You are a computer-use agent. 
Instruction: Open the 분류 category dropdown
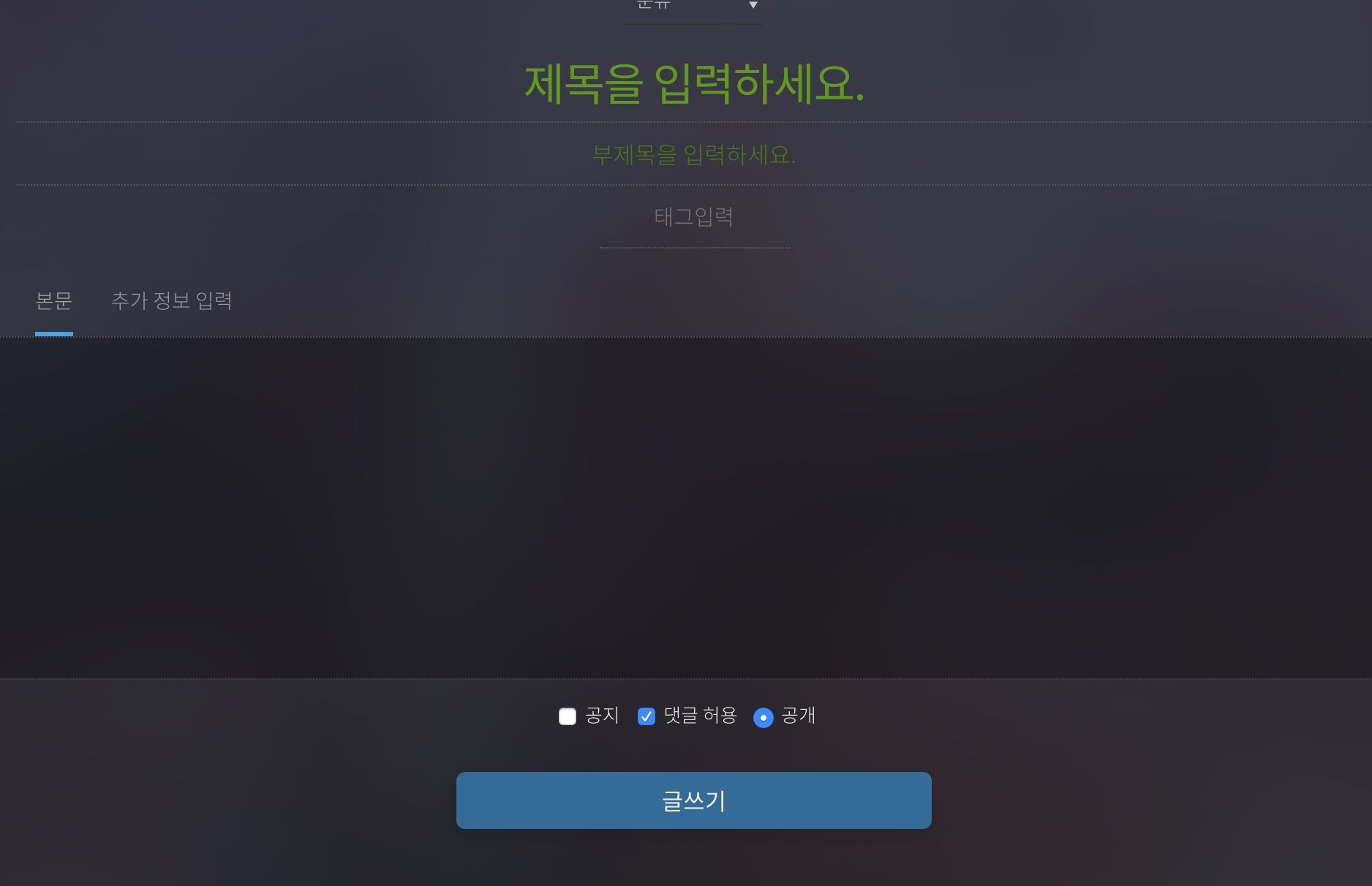pyautogui.click(x=693, y=6)
